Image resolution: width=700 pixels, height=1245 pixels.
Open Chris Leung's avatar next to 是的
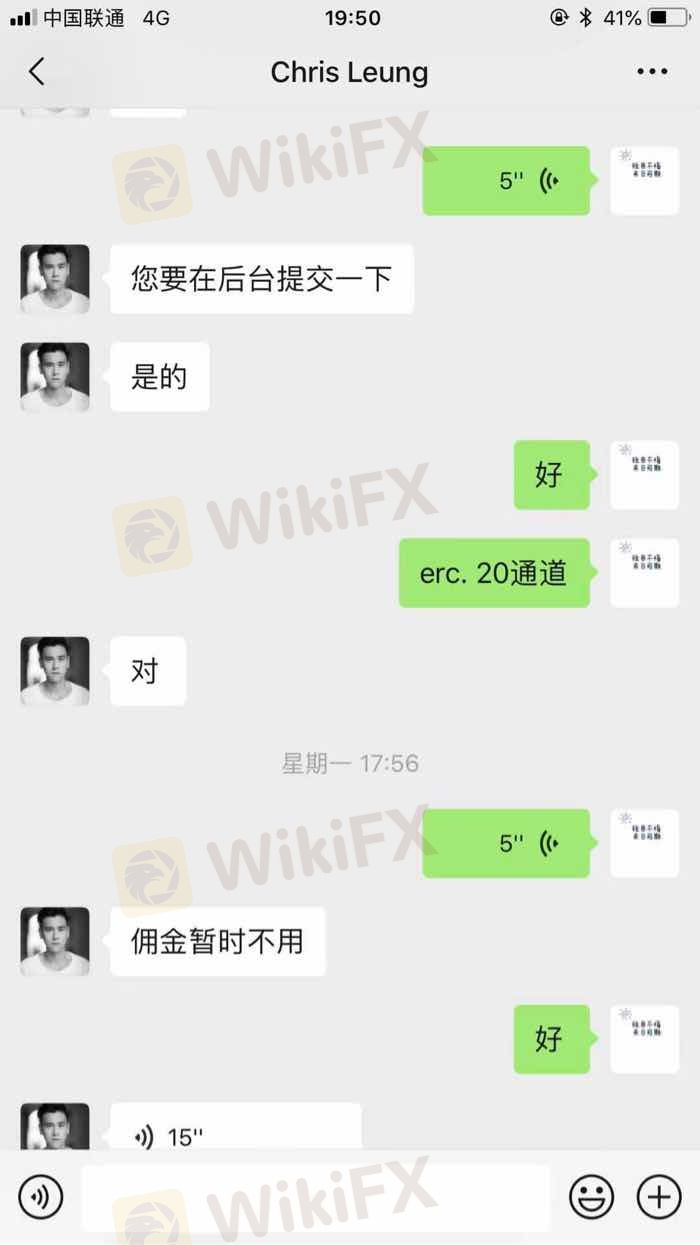click(55, 377)
